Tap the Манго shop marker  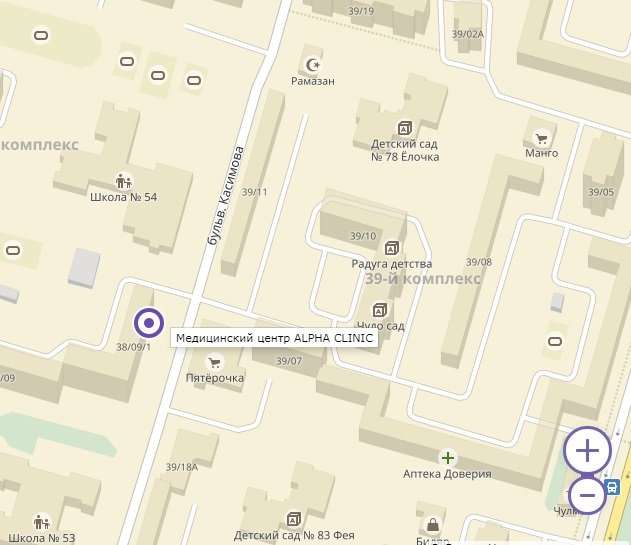(541, 138)
